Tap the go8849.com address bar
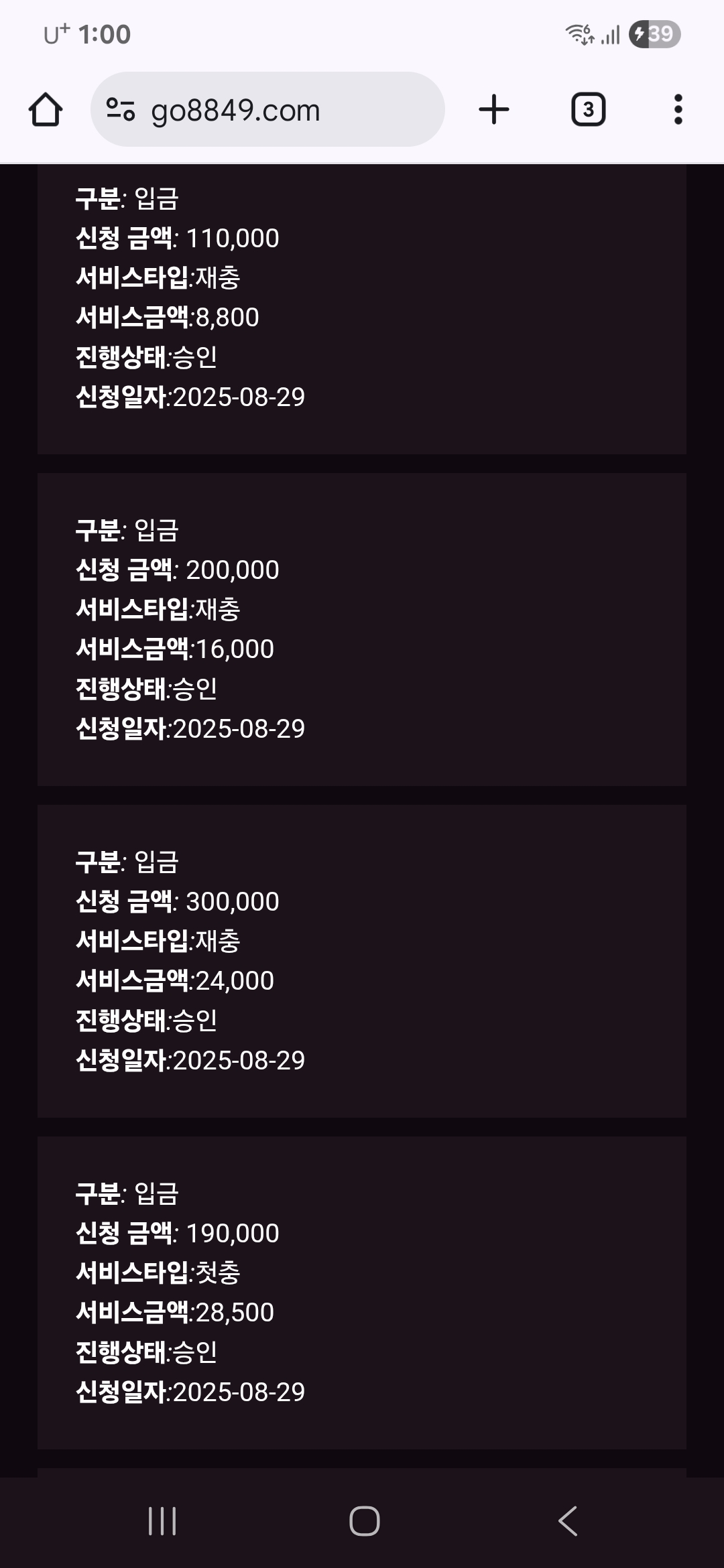 tap(267, 109)
